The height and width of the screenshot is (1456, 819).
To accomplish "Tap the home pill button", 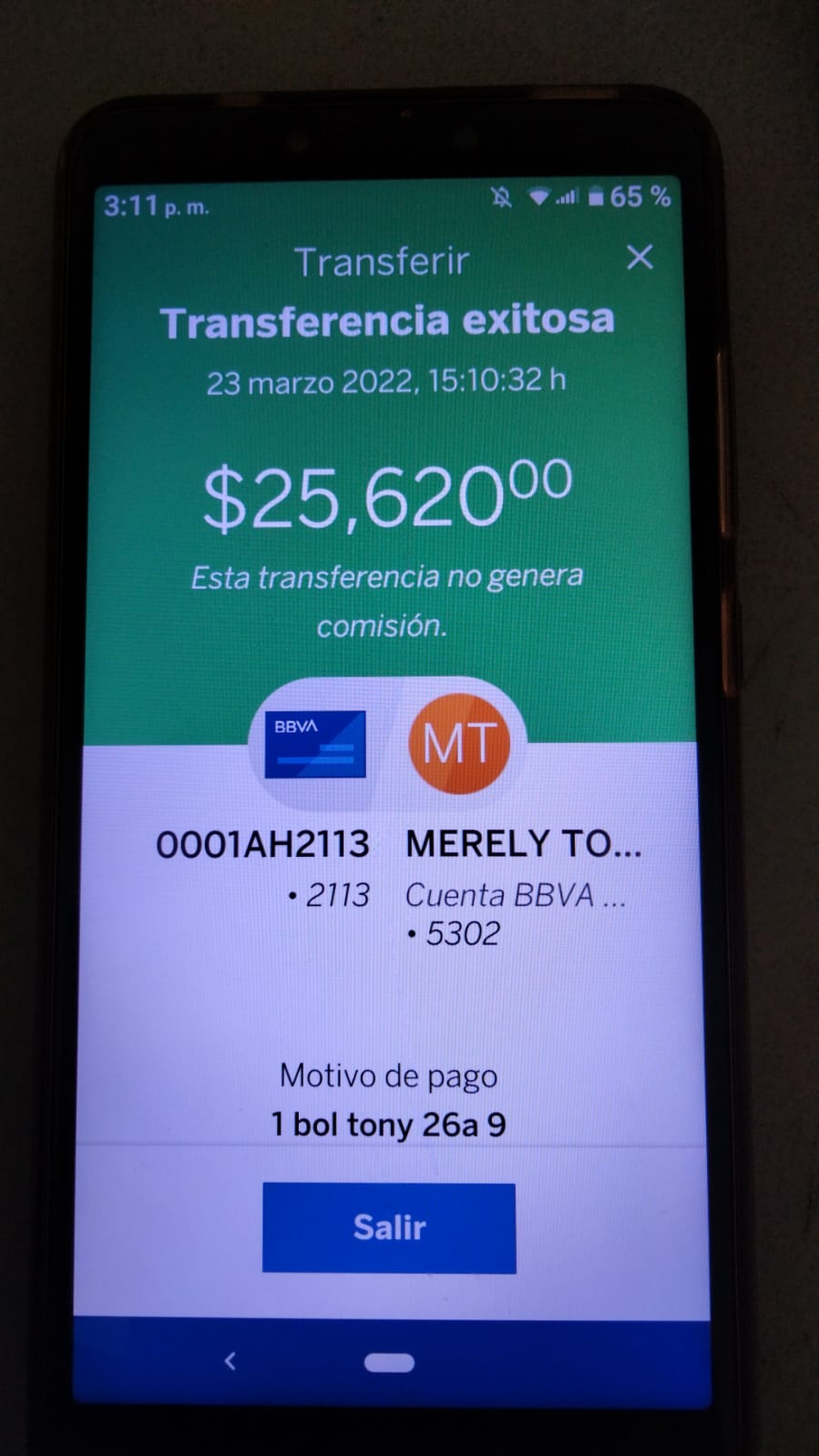I will pyautogui.click(x=389, y=1362).
